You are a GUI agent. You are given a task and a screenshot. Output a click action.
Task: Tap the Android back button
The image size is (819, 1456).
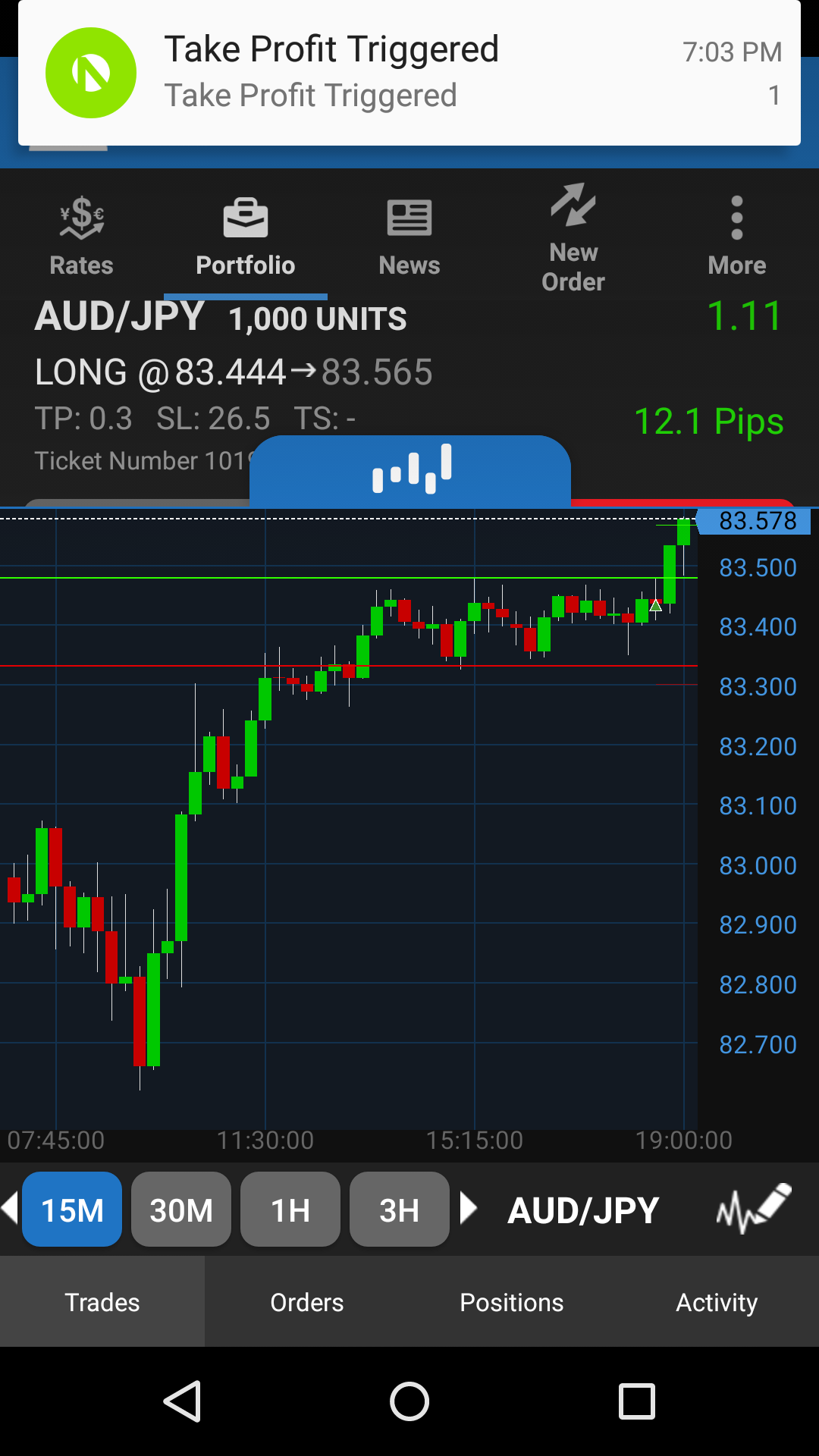[x=183, y=1401]
